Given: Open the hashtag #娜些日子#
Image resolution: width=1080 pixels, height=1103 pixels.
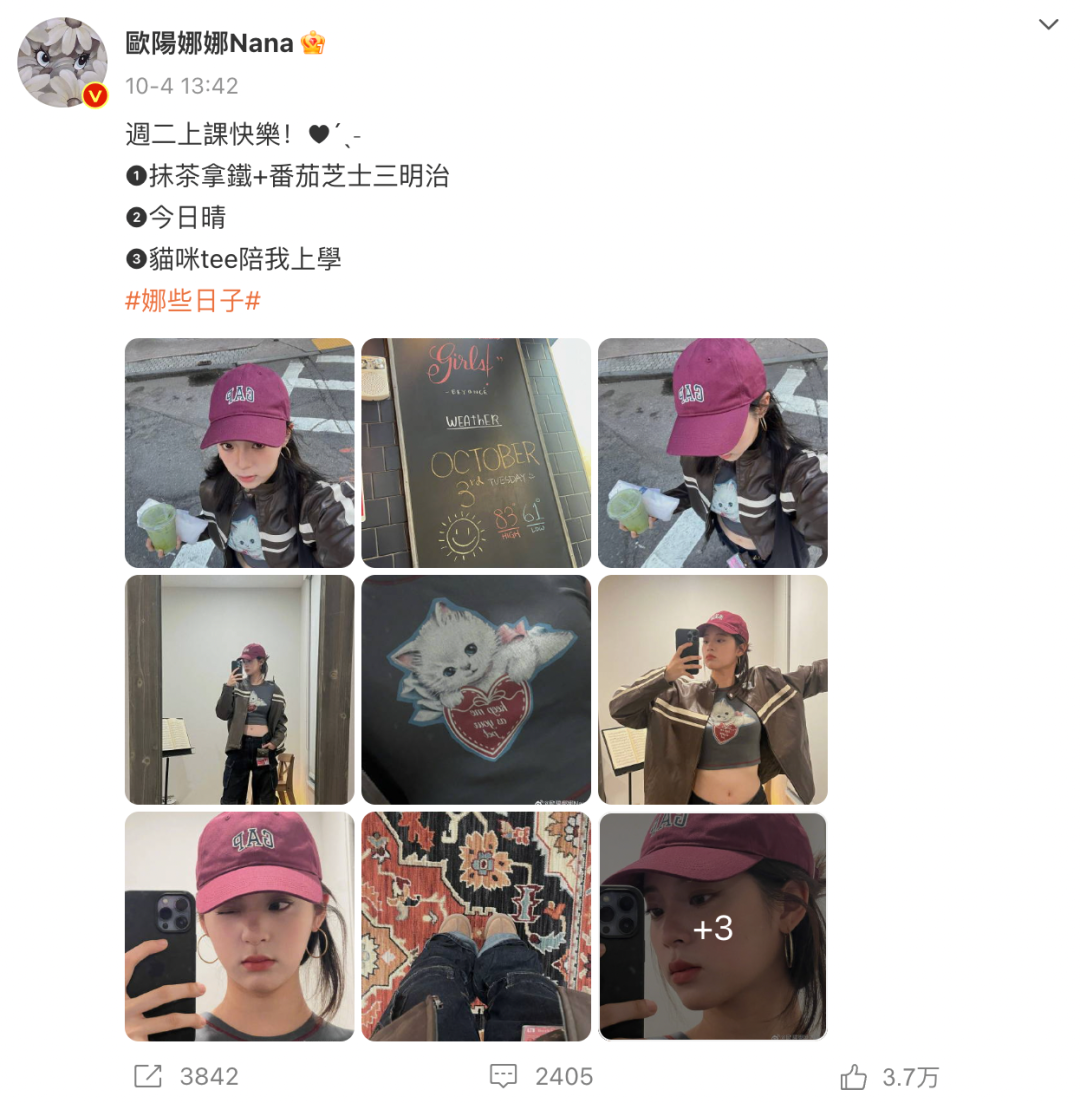Looking at the screenshot, I should click(190, 299).
